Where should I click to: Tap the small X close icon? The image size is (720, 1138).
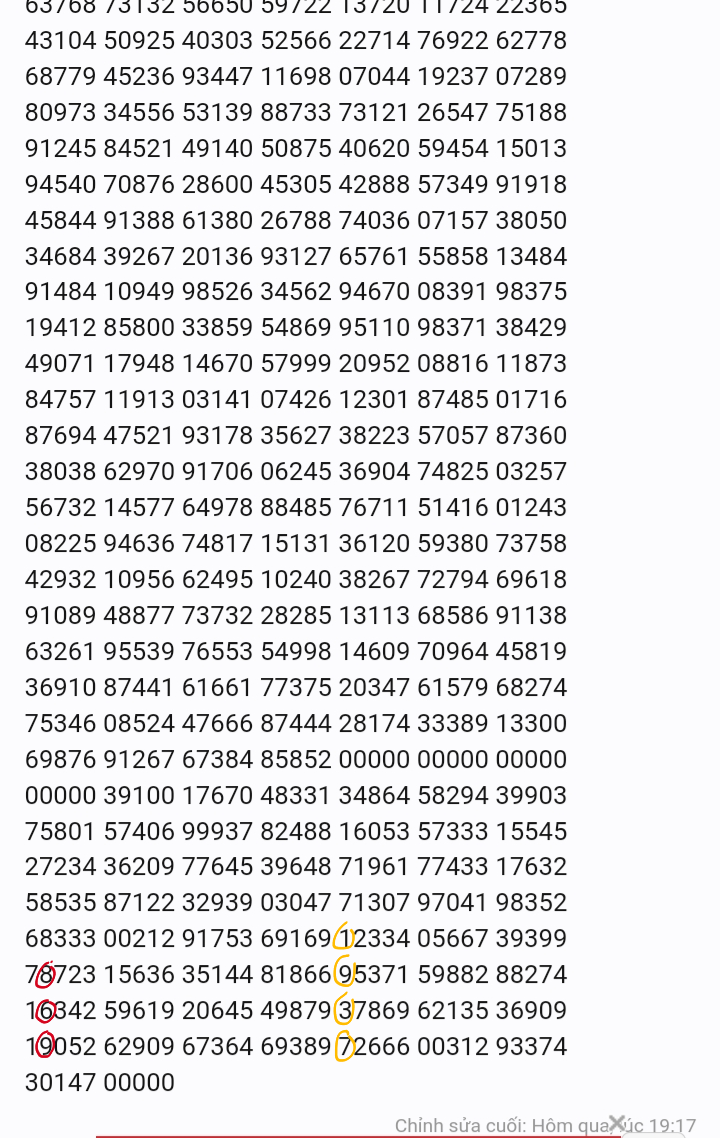click(617, 1123)
